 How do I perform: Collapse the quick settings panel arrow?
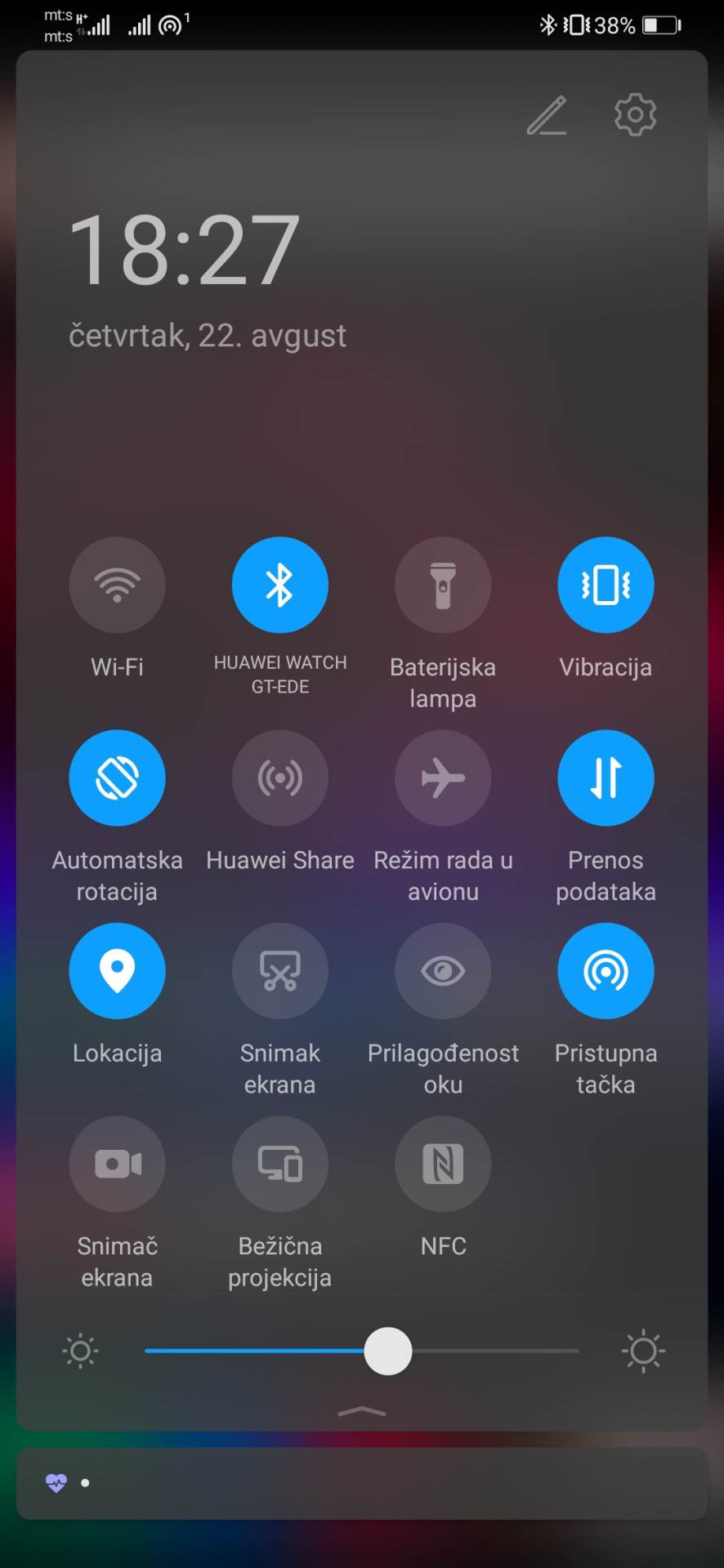361,1411
